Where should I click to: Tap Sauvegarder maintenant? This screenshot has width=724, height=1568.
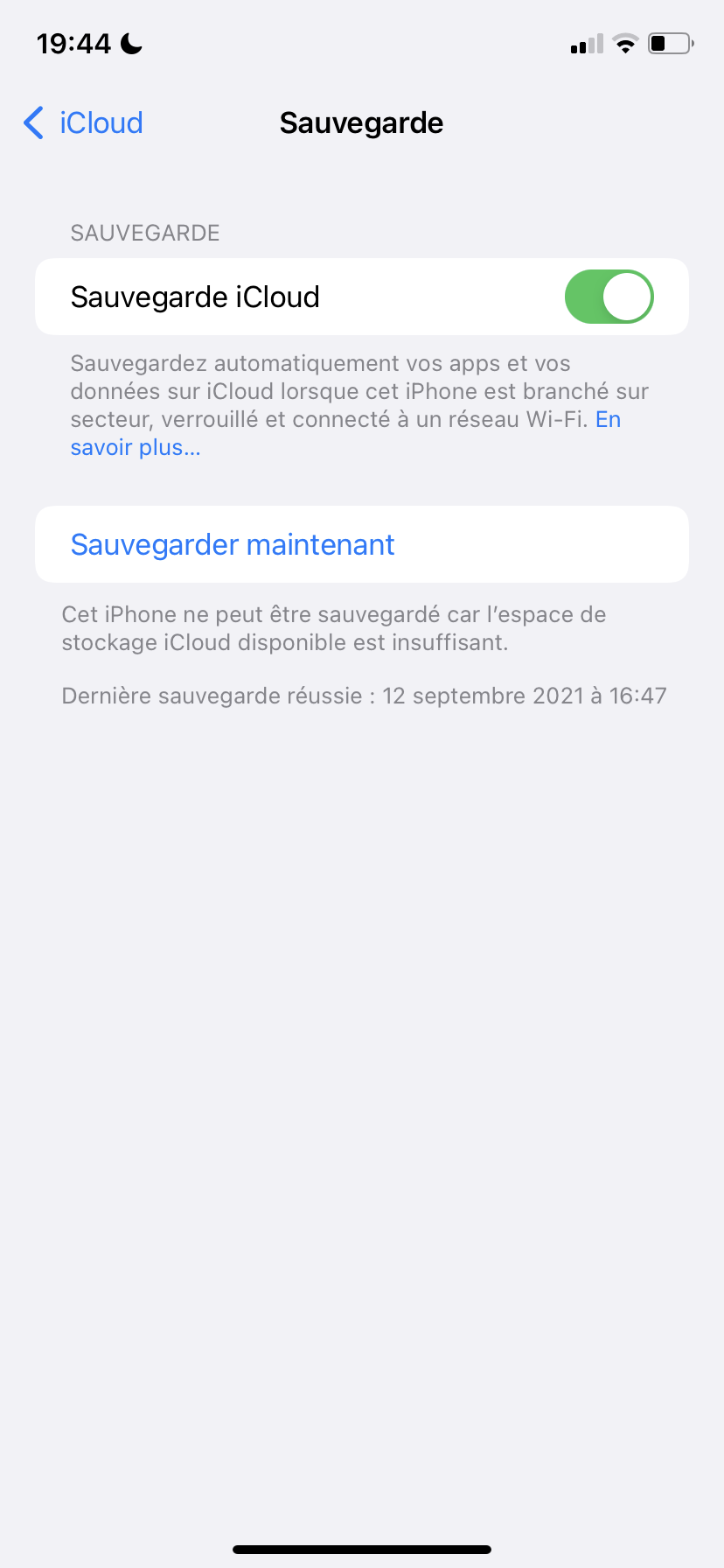[362, 544]
